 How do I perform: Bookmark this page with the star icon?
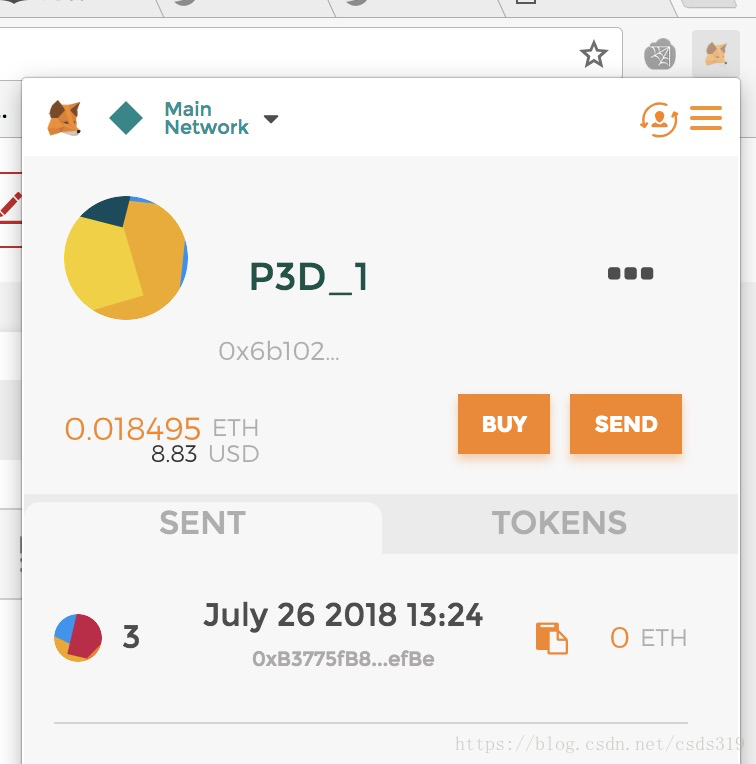[x=594, y=55]
